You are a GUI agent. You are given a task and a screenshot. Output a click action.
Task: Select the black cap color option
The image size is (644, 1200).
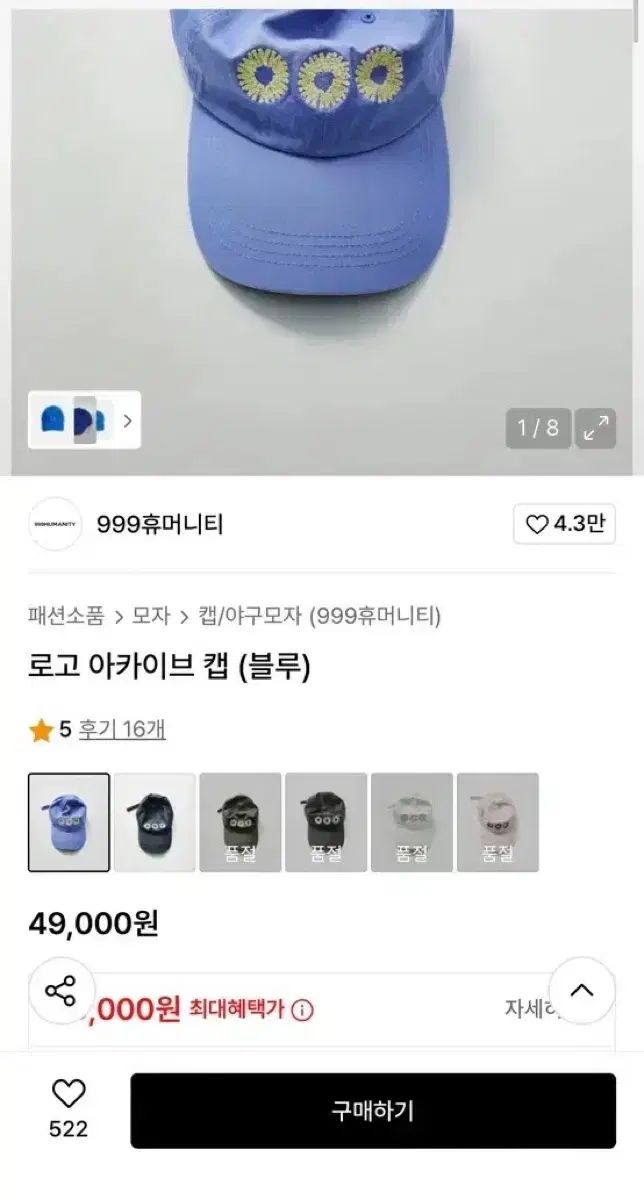[155, 822]
